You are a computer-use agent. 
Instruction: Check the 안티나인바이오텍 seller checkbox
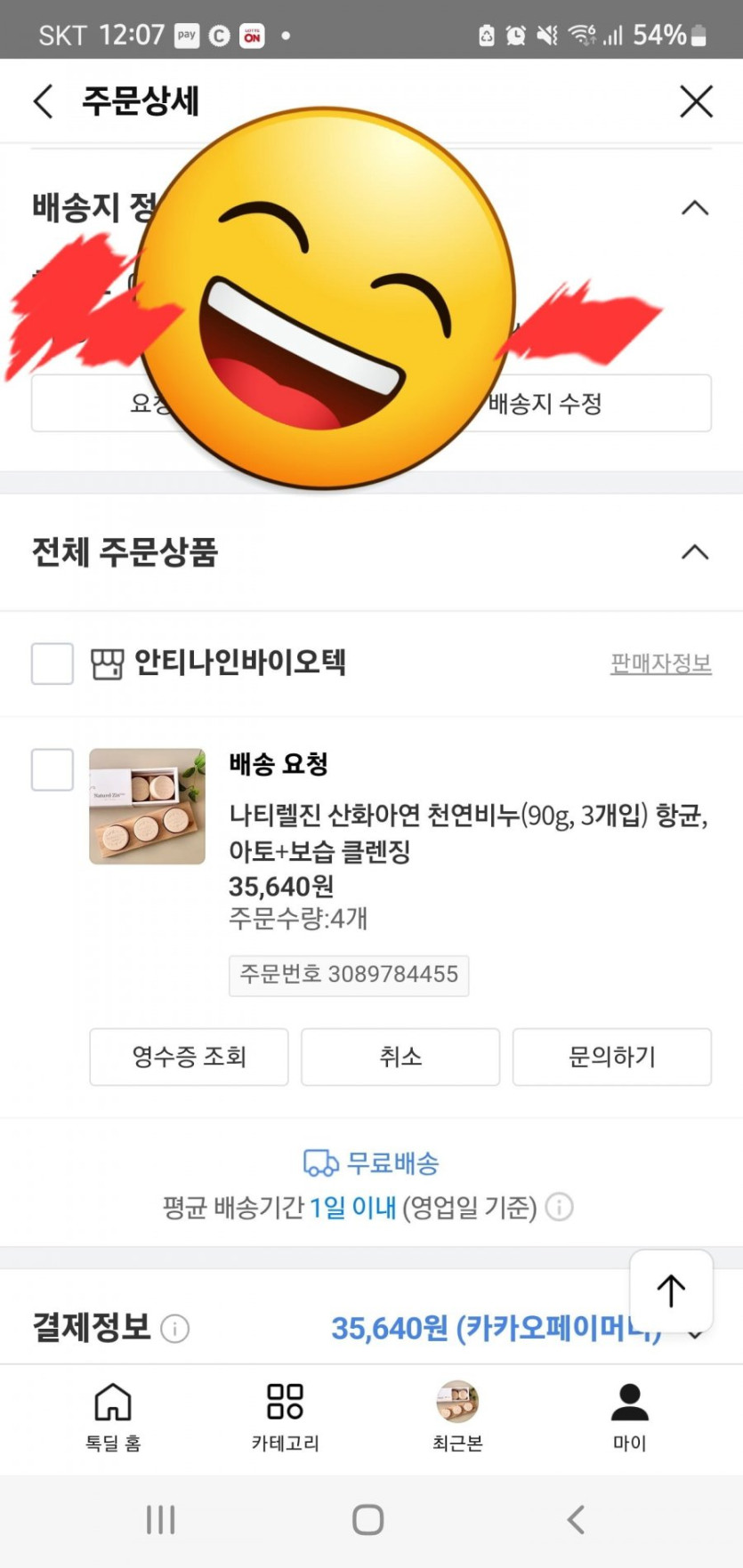click(x=52, y=663)
